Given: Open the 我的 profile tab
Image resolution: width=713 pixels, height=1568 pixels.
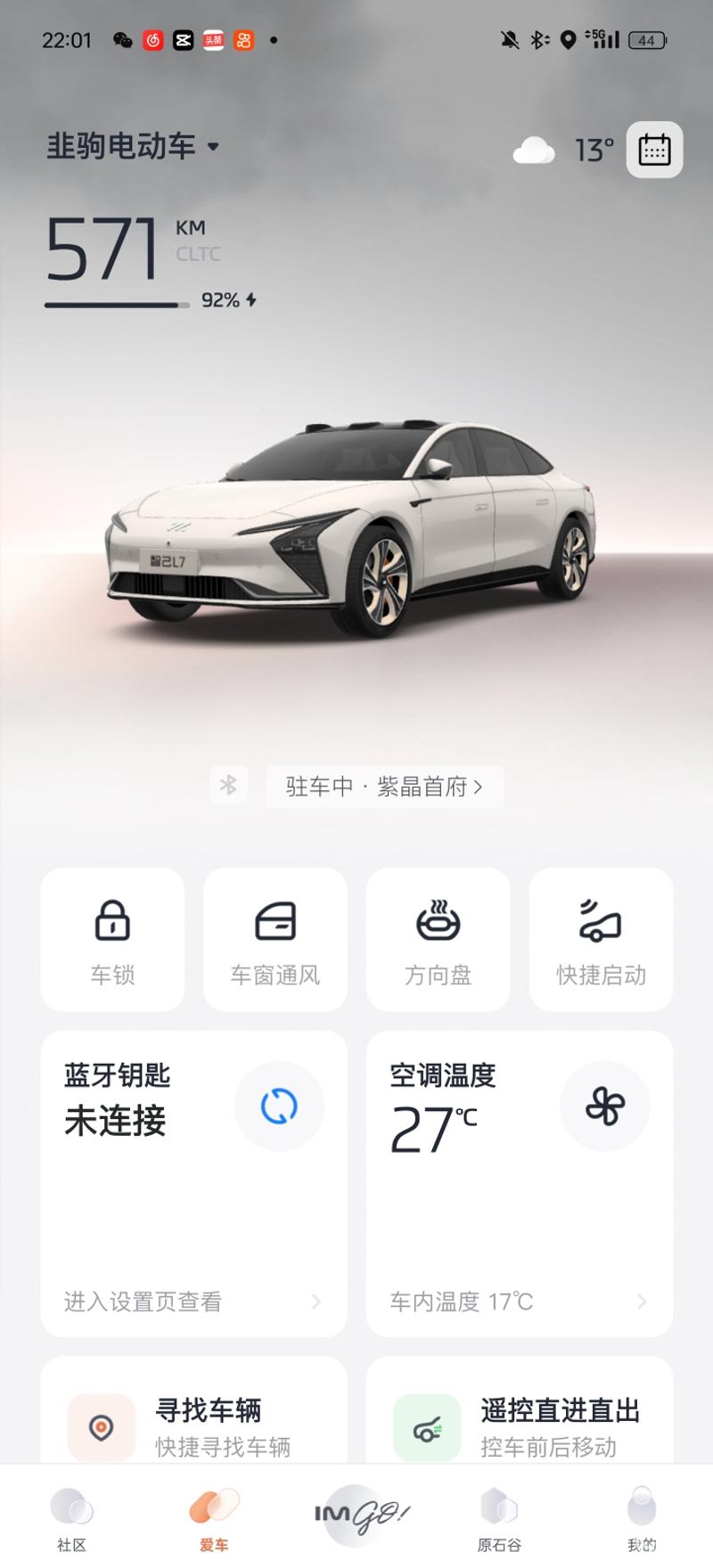Looking at the screenshot, I should (640, 1515).
